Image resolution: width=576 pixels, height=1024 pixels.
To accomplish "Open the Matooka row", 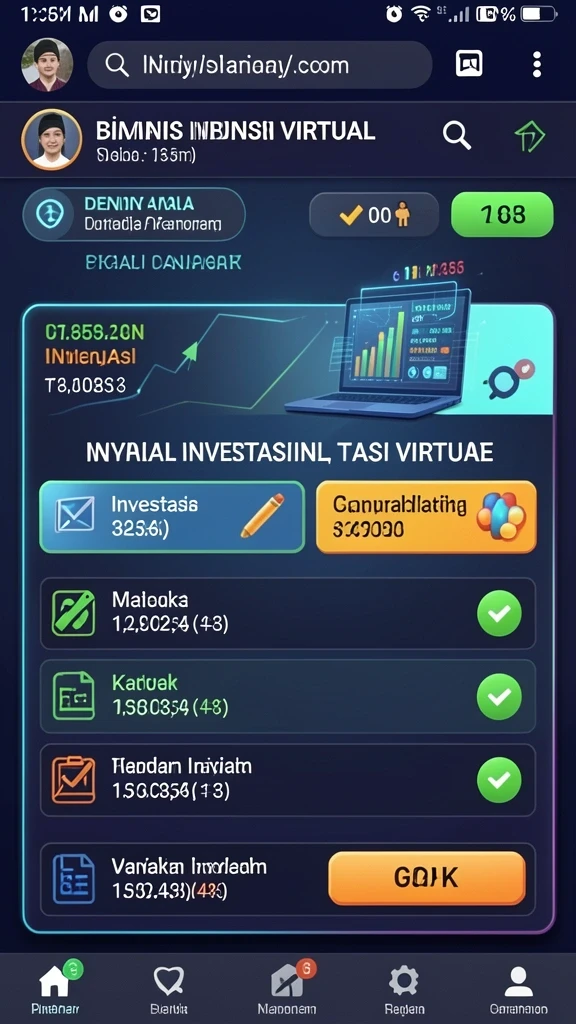I will click(x=288, y=613).
